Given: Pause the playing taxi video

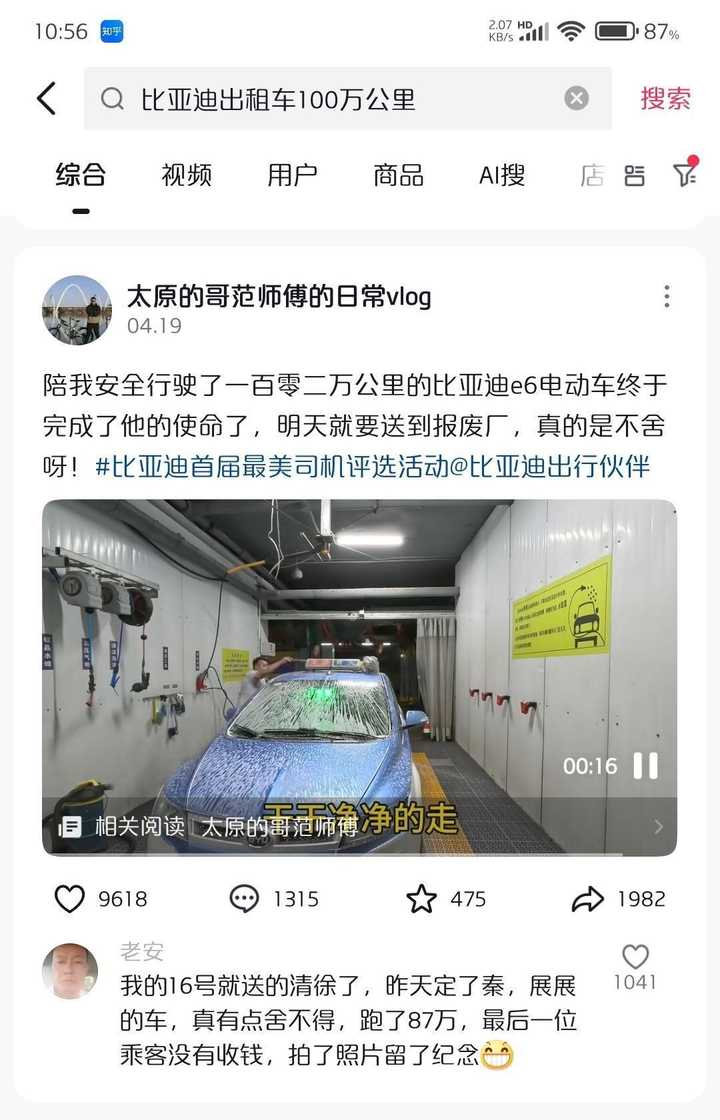Looking at the screenshot, I should click(x=646, y=766).
